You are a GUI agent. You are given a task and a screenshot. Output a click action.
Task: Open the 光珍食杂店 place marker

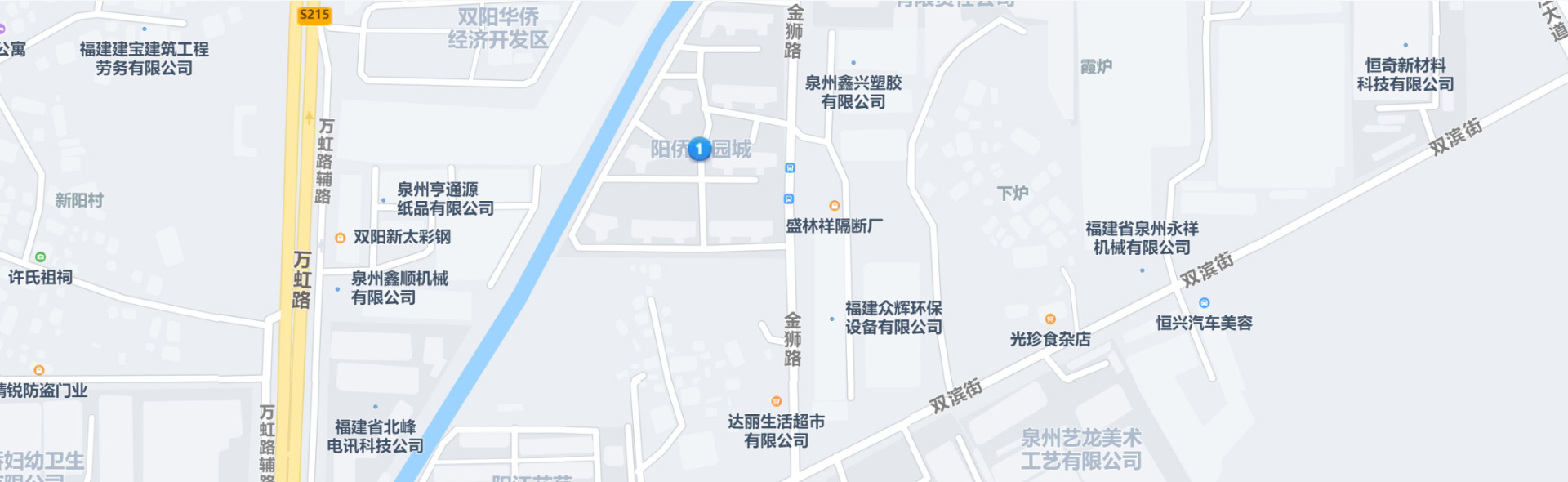click(1050, 319)
